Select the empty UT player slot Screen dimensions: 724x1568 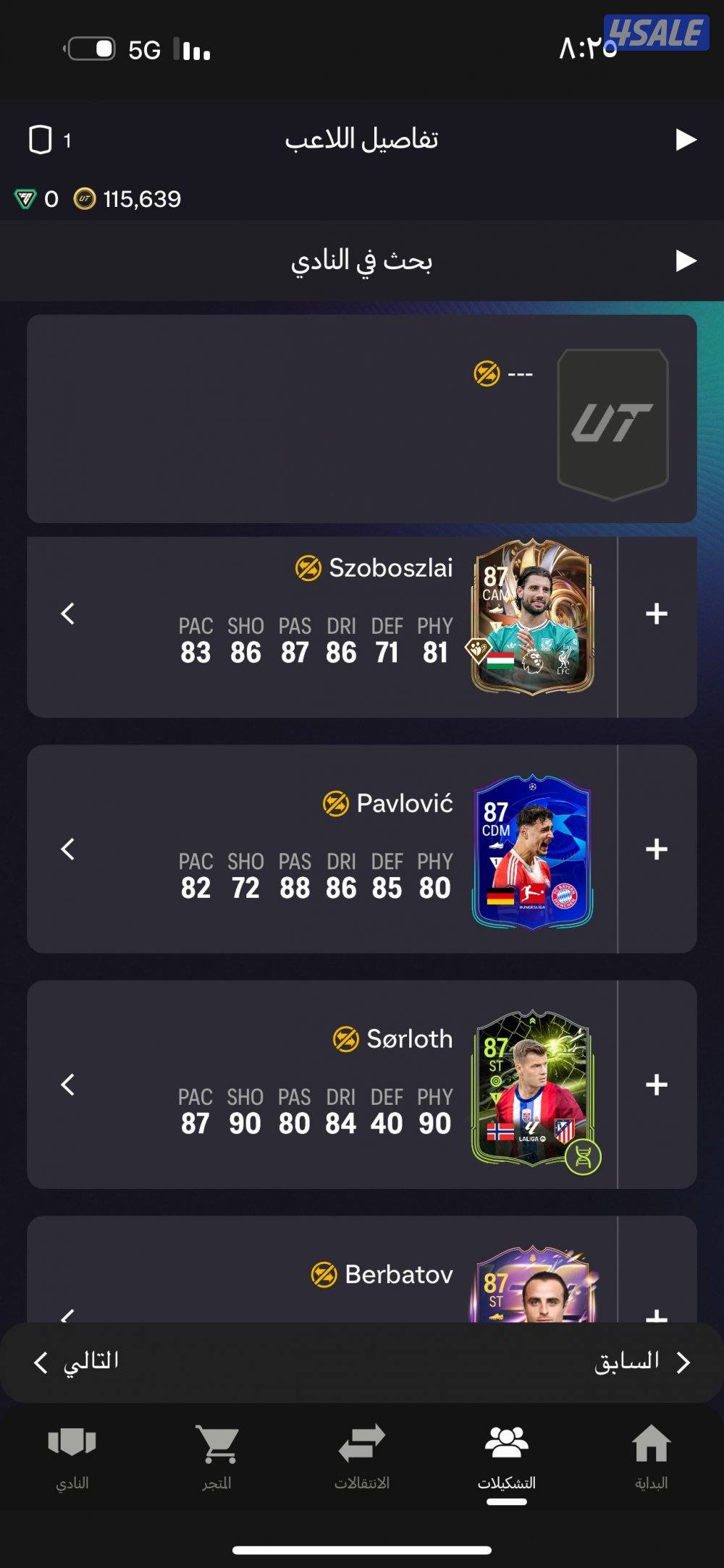(x=613, y=425)
